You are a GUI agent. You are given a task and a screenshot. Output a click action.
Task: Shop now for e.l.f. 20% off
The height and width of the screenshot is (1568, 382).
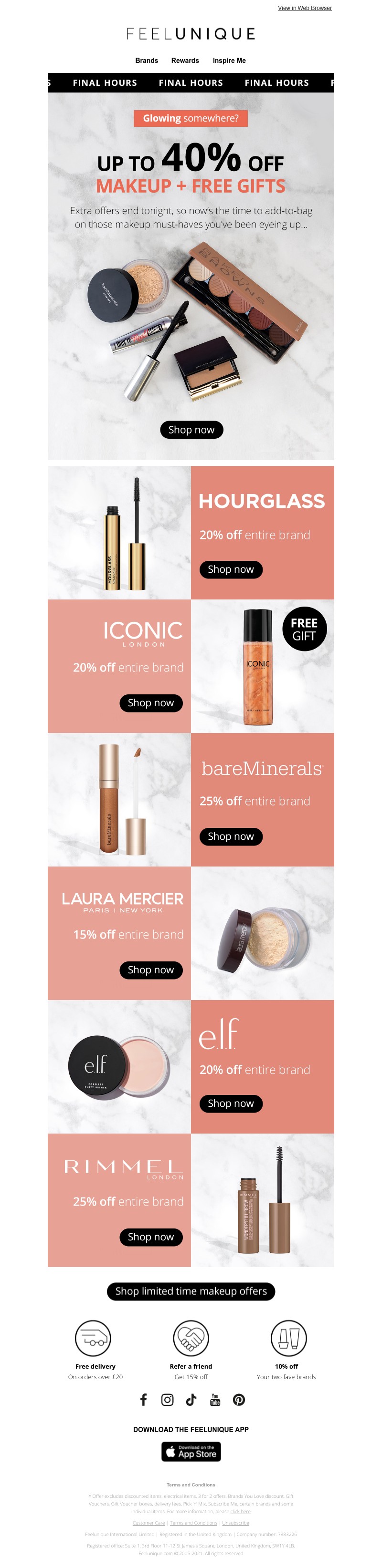(230, 1104)
